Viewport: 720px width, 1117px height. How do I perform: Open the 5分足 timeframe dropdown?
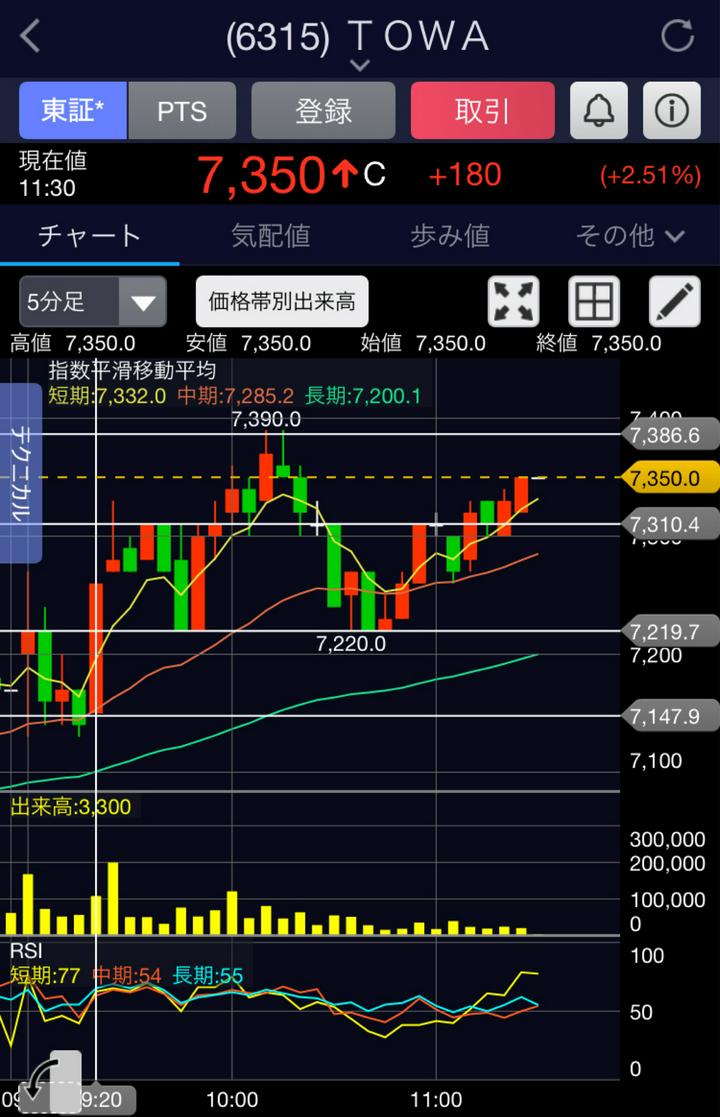click(92, 301)
